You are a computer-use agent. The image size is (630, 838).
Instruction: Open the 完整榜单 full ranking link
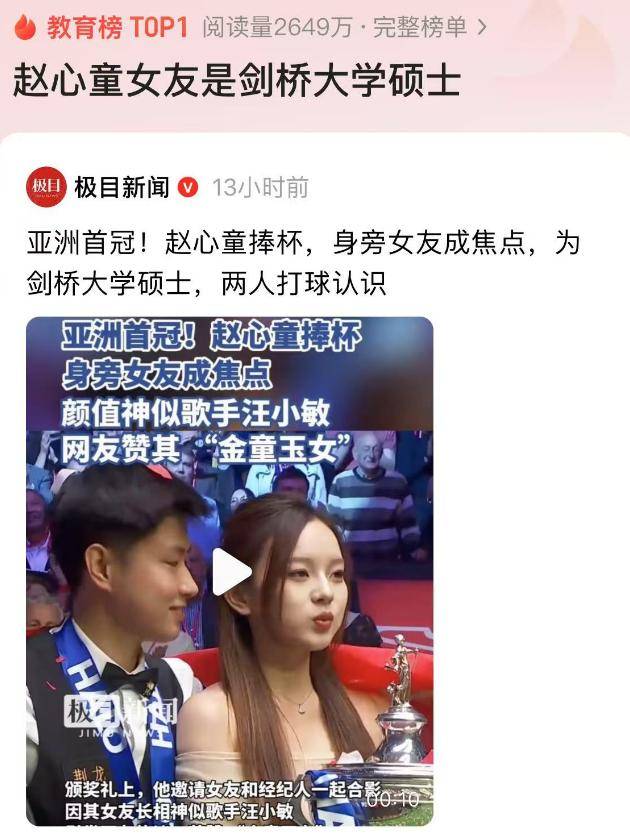(429, 28)
